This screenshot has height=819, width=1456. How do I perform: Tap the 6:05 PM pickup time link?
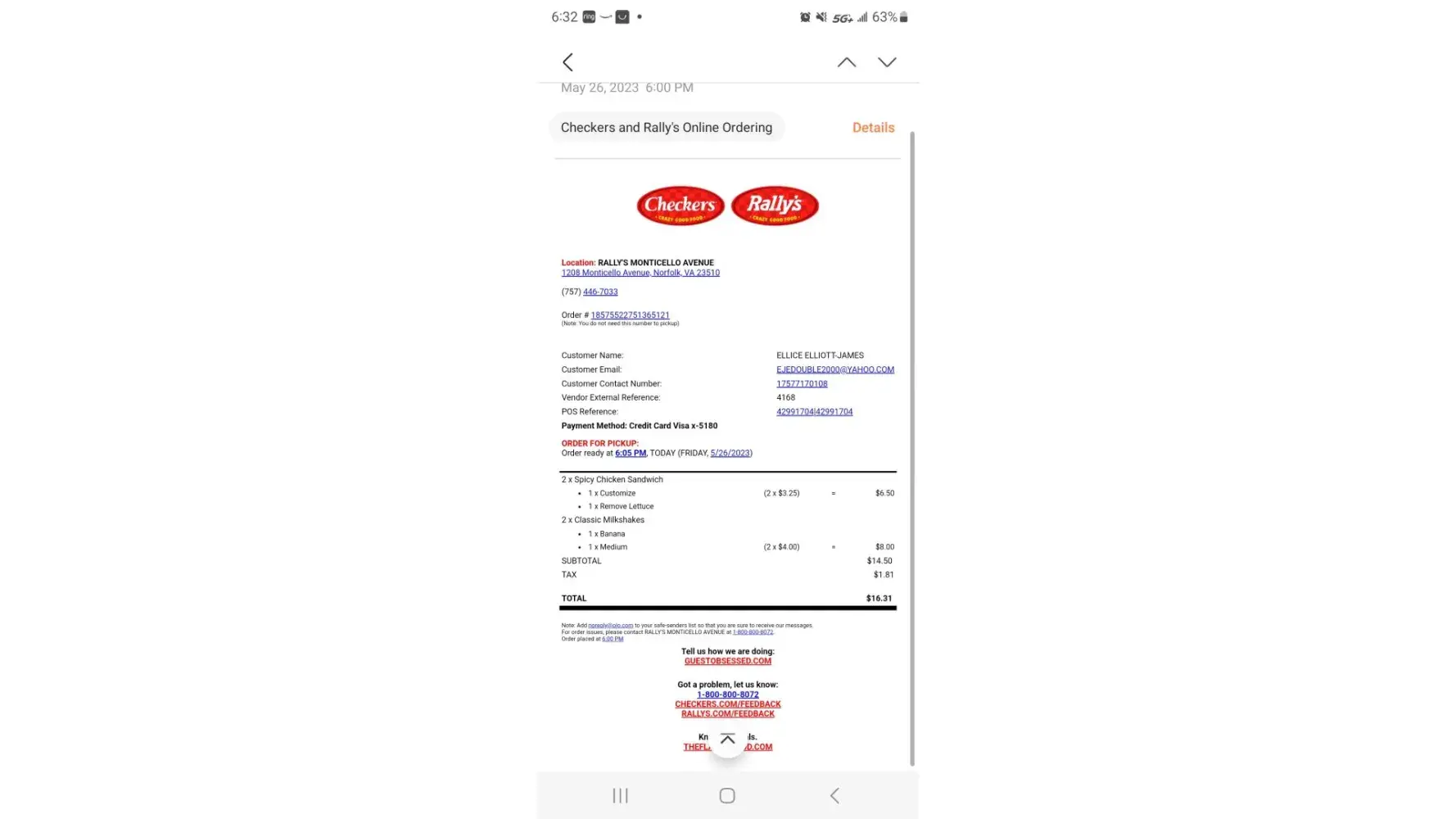click(x=631, y=453)
